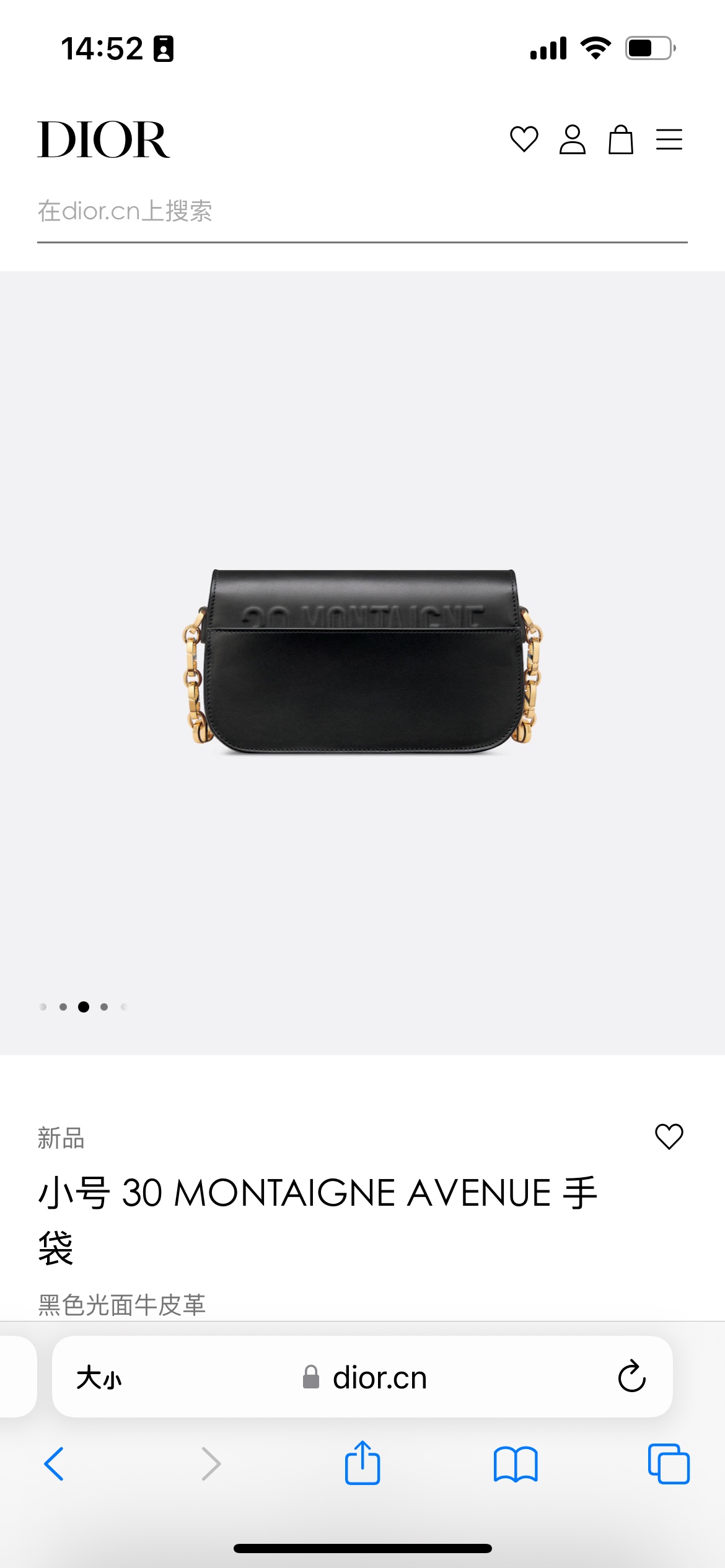Open Safari bookmarks
725x1568 pixels.
[516, 1464]
